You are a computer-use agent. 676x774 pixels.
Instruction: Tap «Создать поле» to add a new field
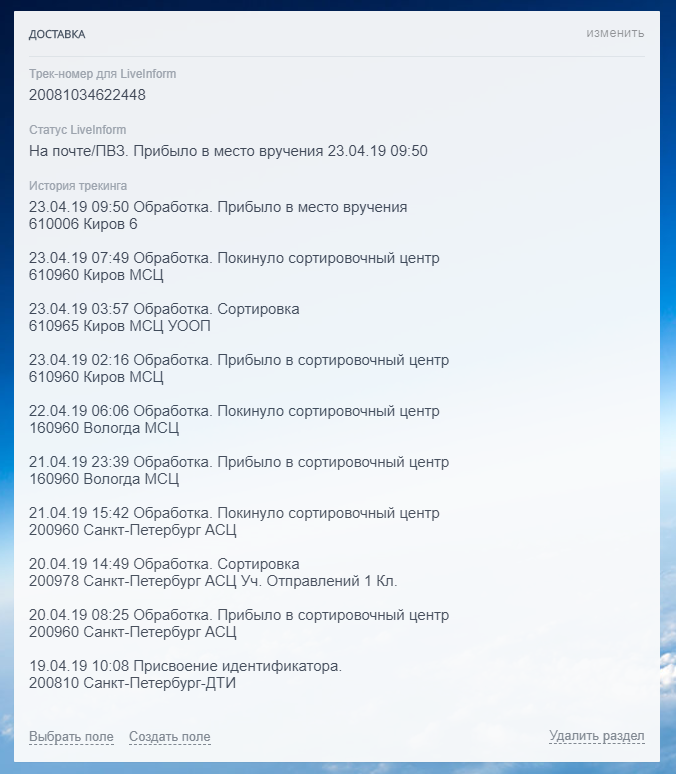tap(169, 737)
